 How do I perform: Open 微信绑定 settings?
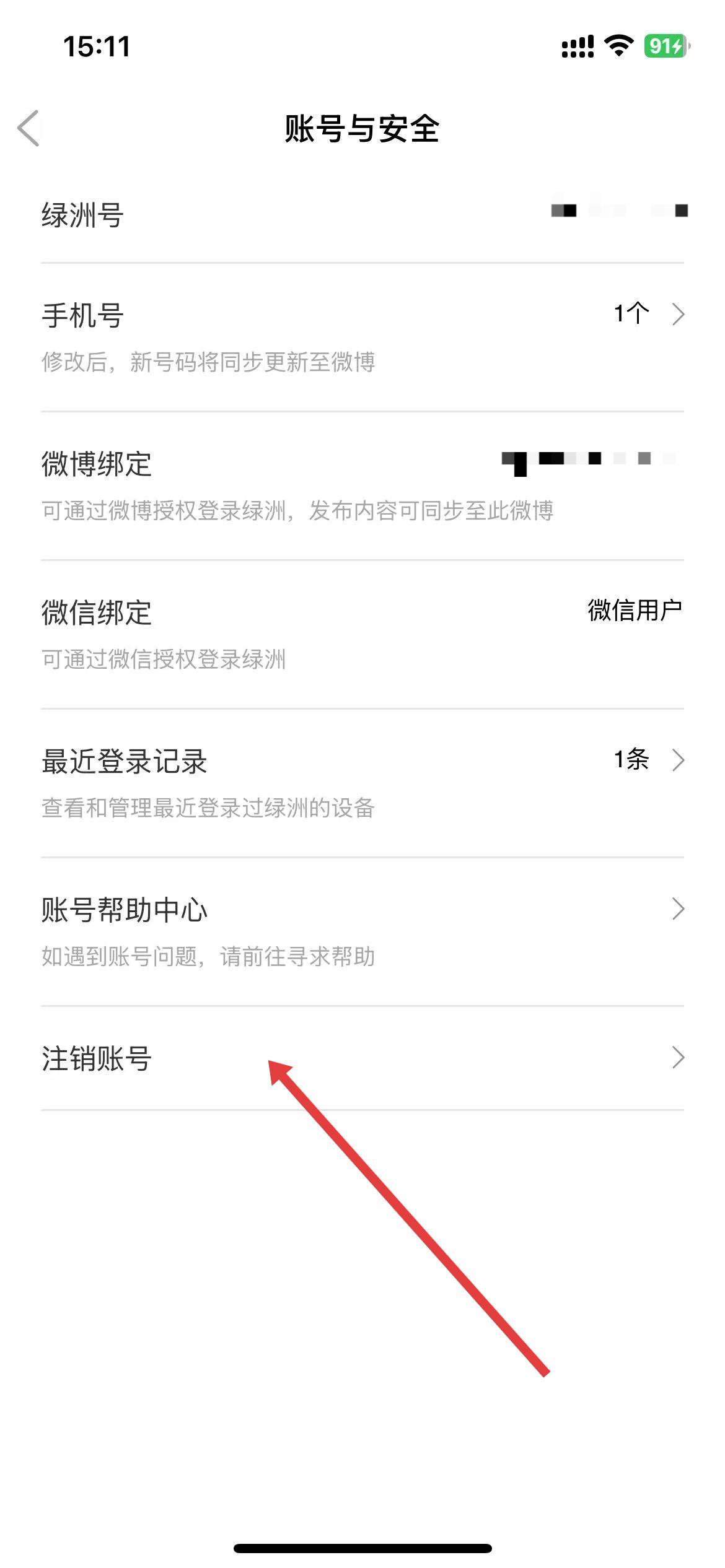click(x=362, y=634)
